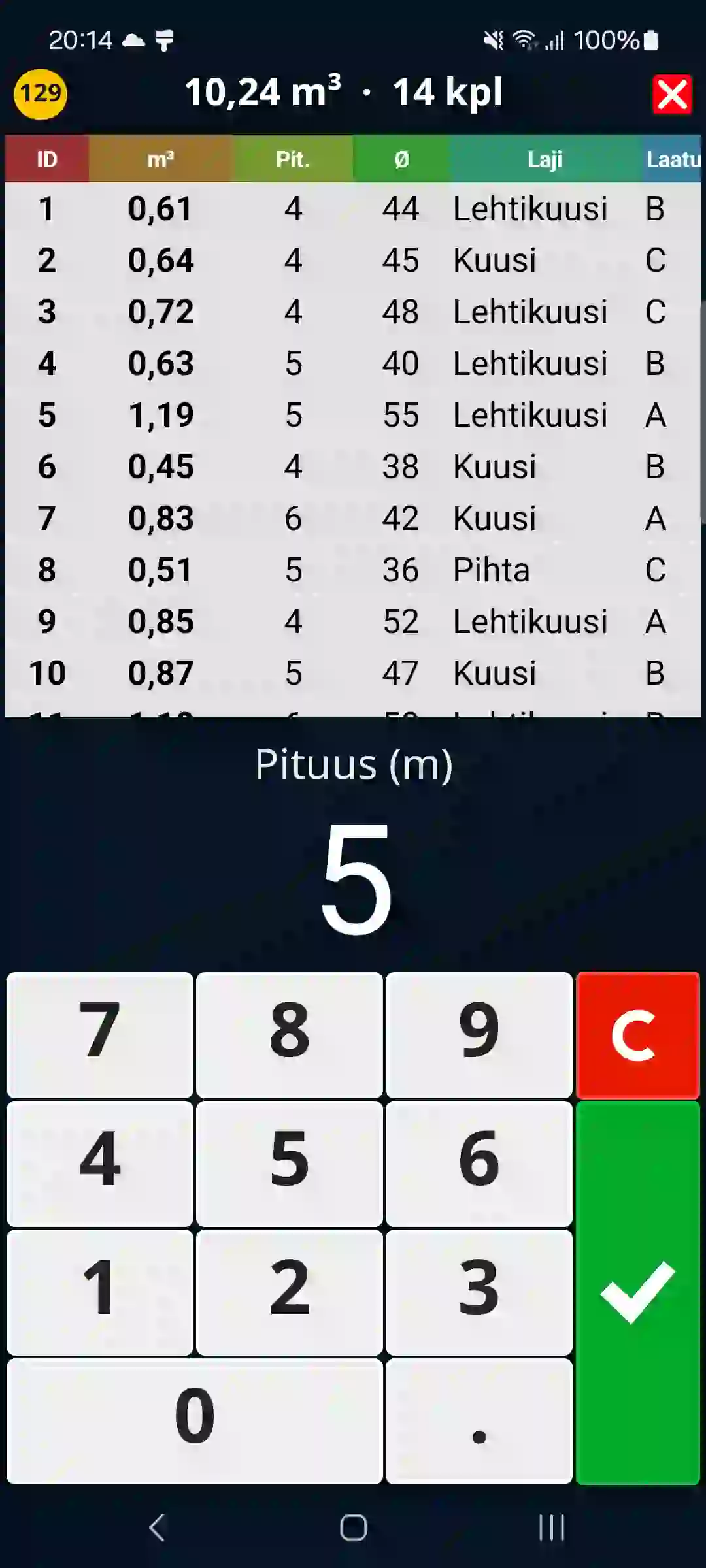
Task: Sort the table by the Laji column header
Action: coord(545,159)
